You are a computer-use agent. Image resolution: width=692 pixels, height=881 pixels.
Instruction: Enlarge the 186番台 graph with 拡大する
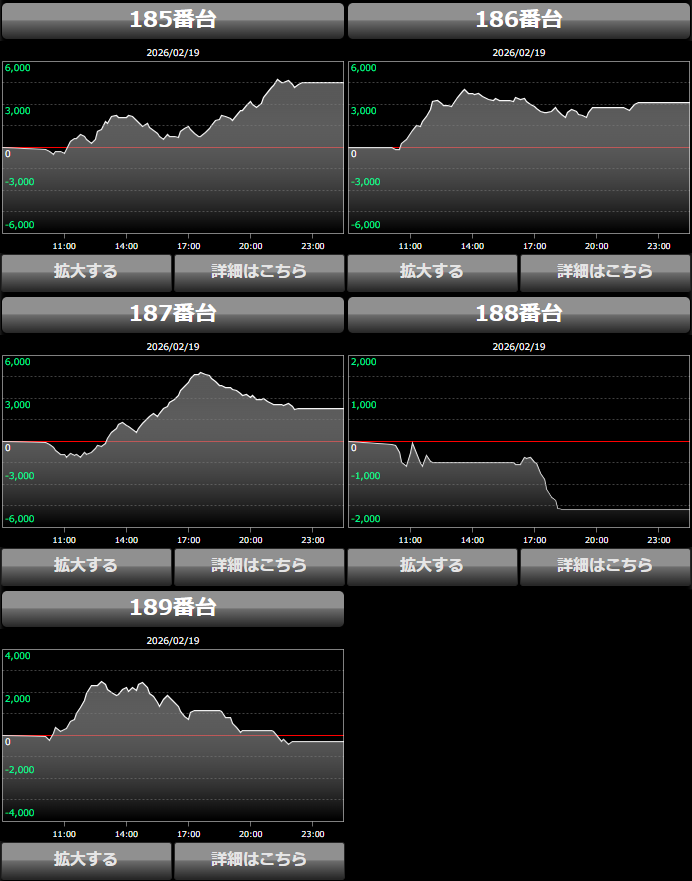pos(432,272)
